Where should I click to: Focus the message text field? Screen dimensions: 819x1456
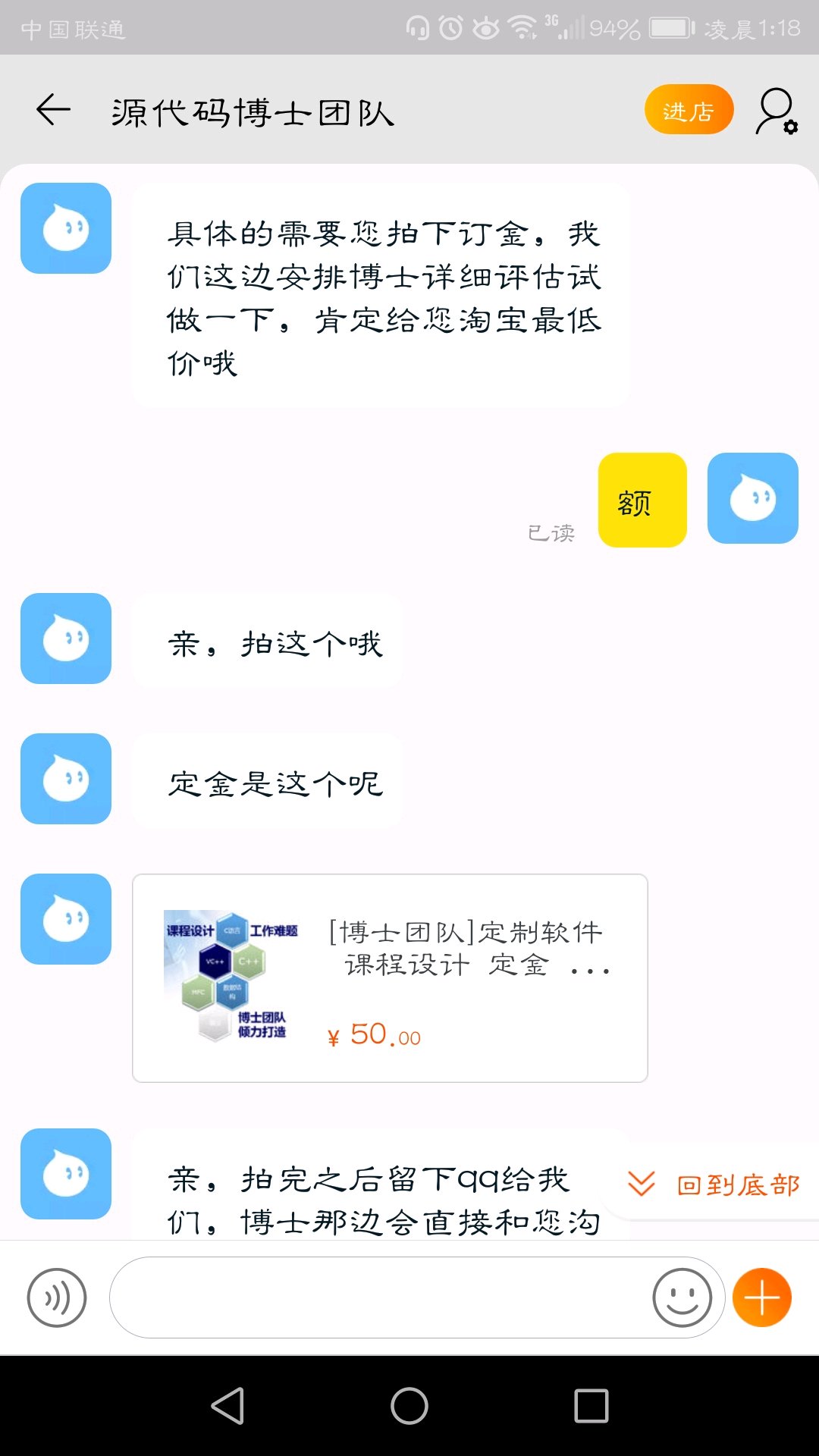(379, 1298)
